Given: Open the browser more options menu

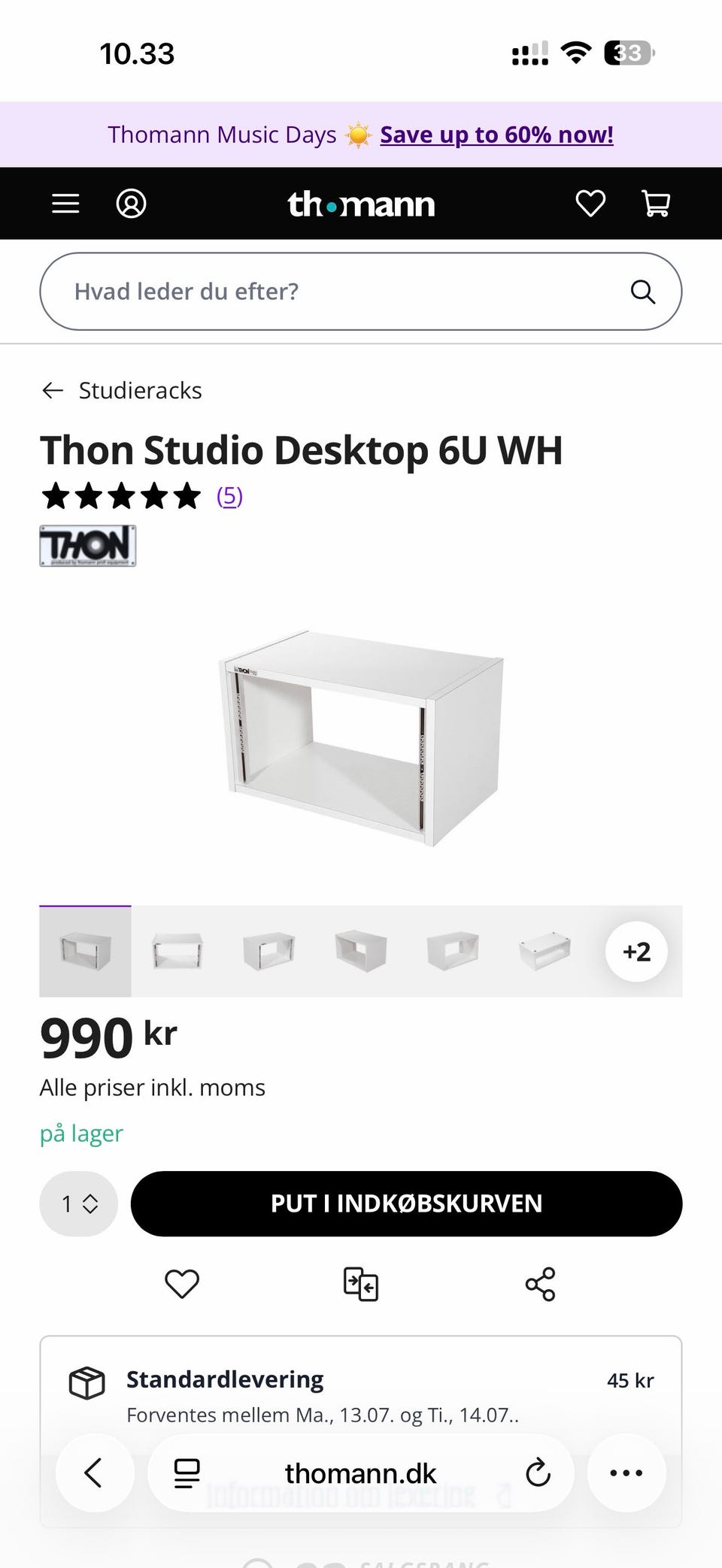Looking at the screenshot, I should [x=626, y=1473].
